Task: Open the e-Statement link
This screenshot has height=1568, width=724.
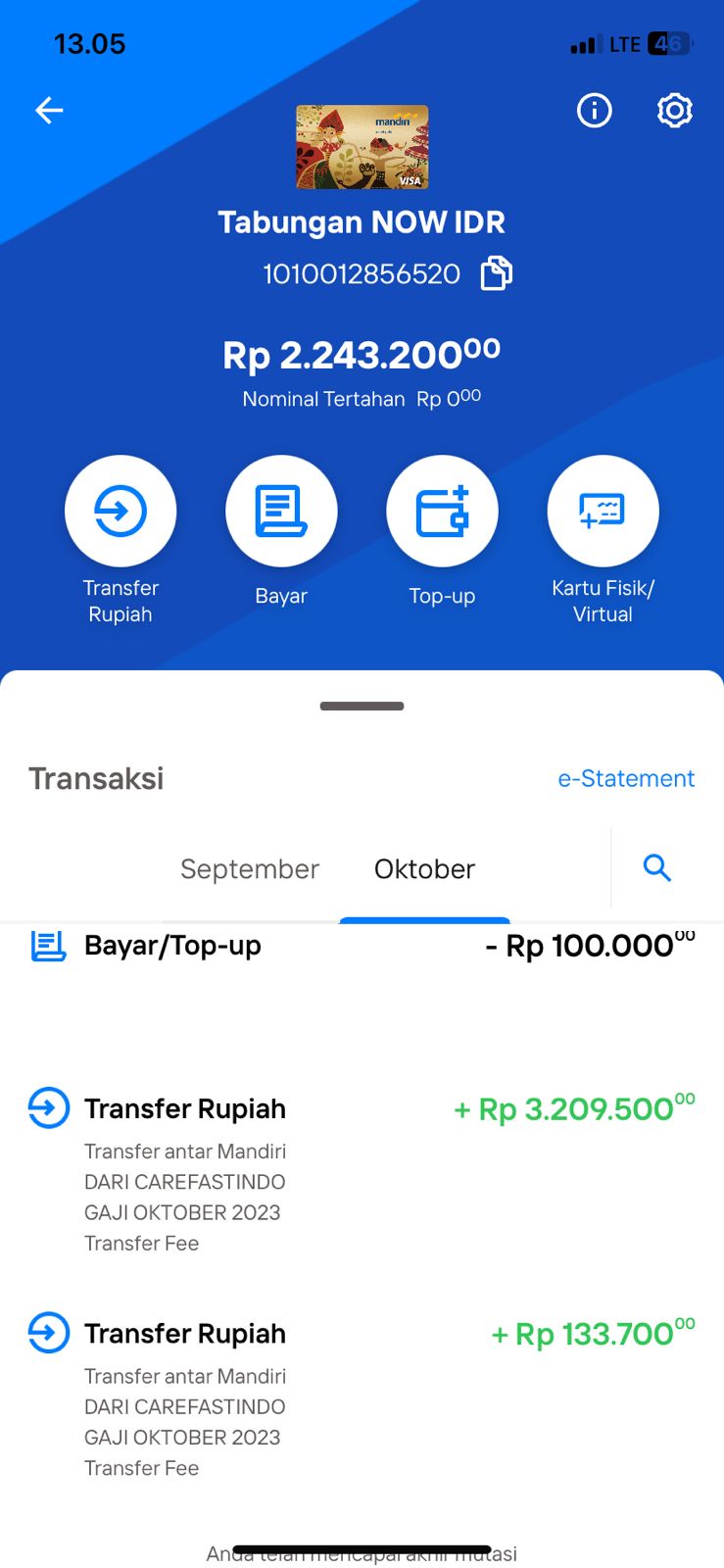Action: click(x=626, y=778)
